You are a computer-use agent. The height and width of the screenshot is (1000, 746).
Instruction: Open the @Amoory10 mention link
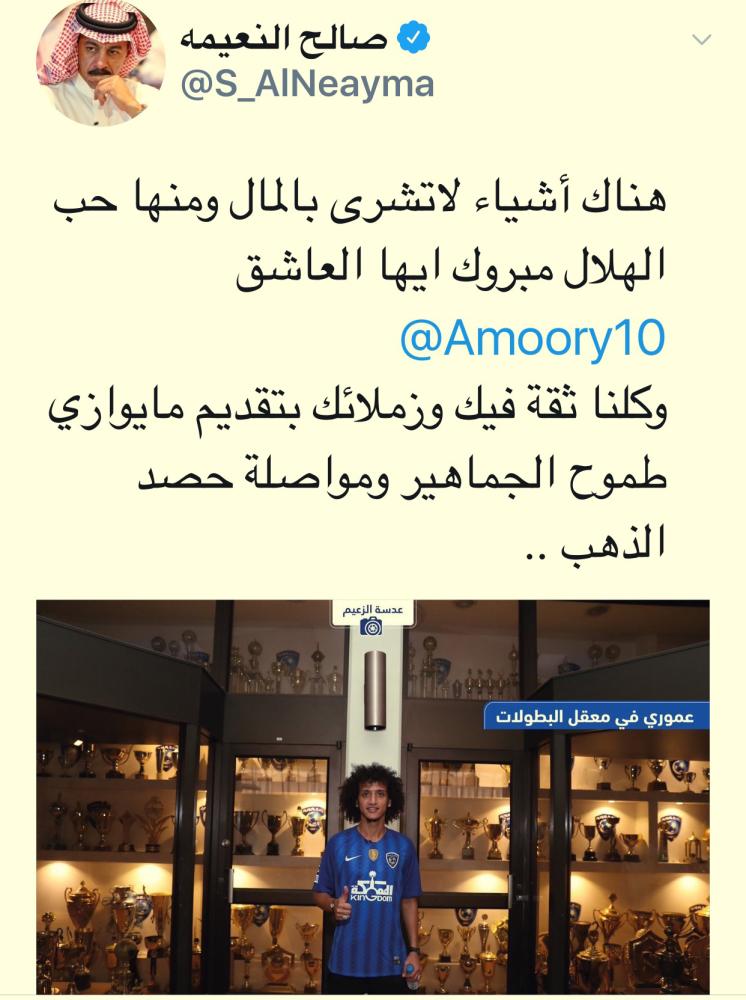(x=532, y=340)
